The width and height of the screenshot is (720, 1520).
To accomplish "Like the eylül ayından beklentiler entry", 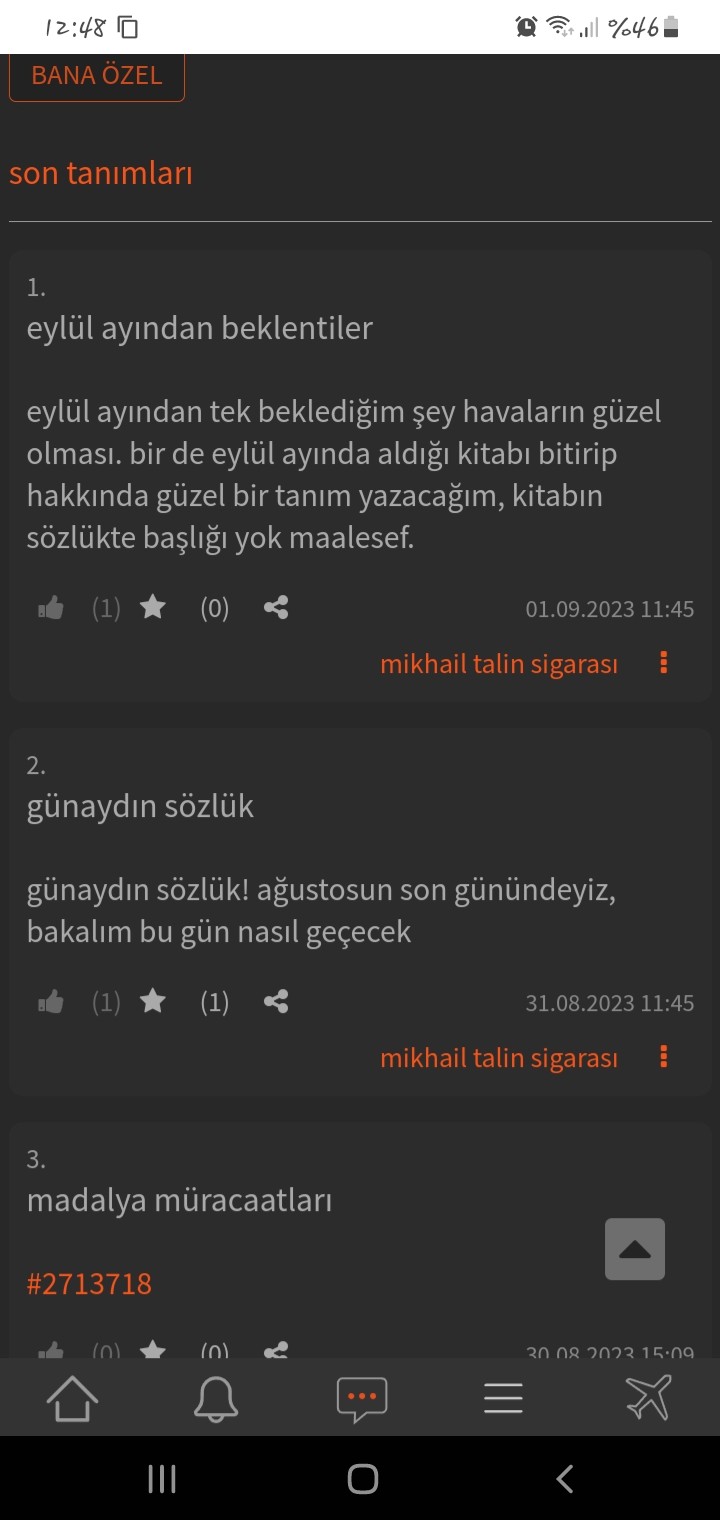I will click(x=50, y=608).
